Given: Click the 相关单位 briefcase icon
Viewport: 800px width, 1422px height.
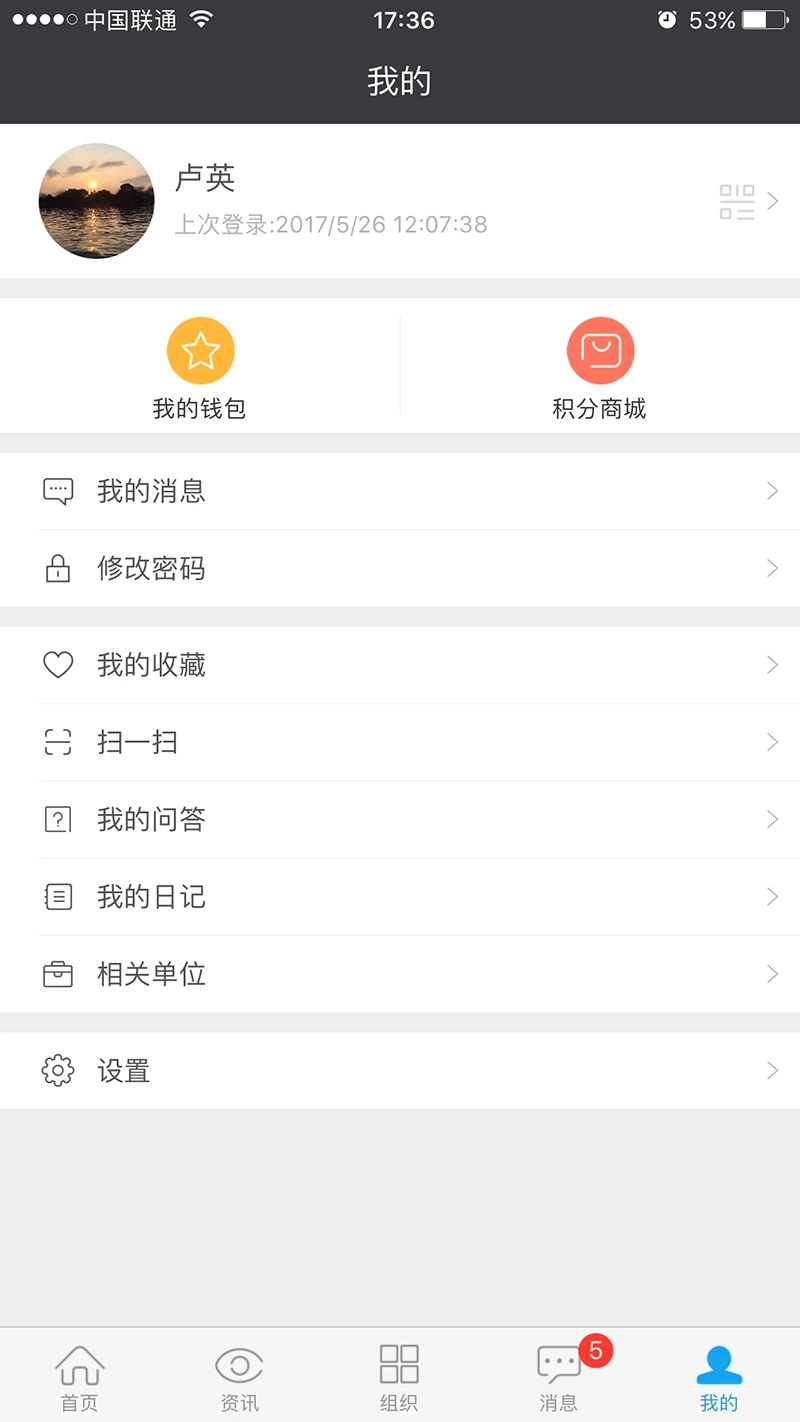Looking at the screenshot, I should tap(59, 974).
